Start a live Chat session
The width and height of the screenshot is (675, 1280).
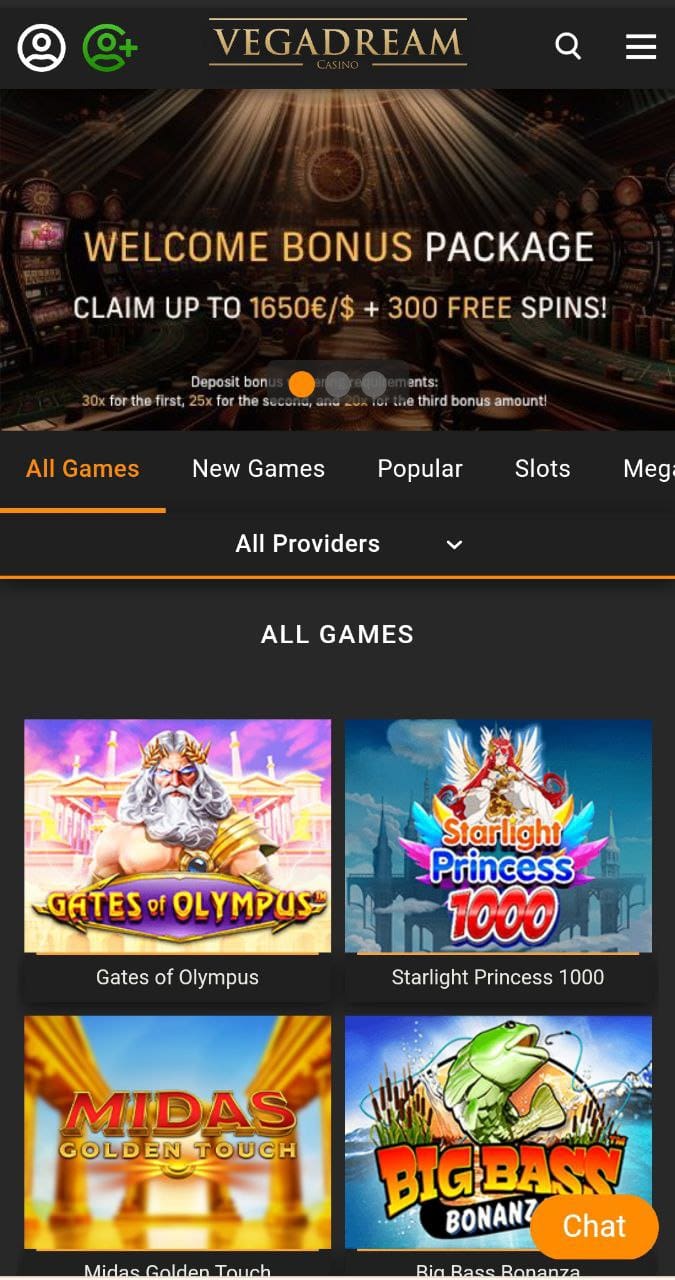pyautogui.click(x=594, y=1227)
